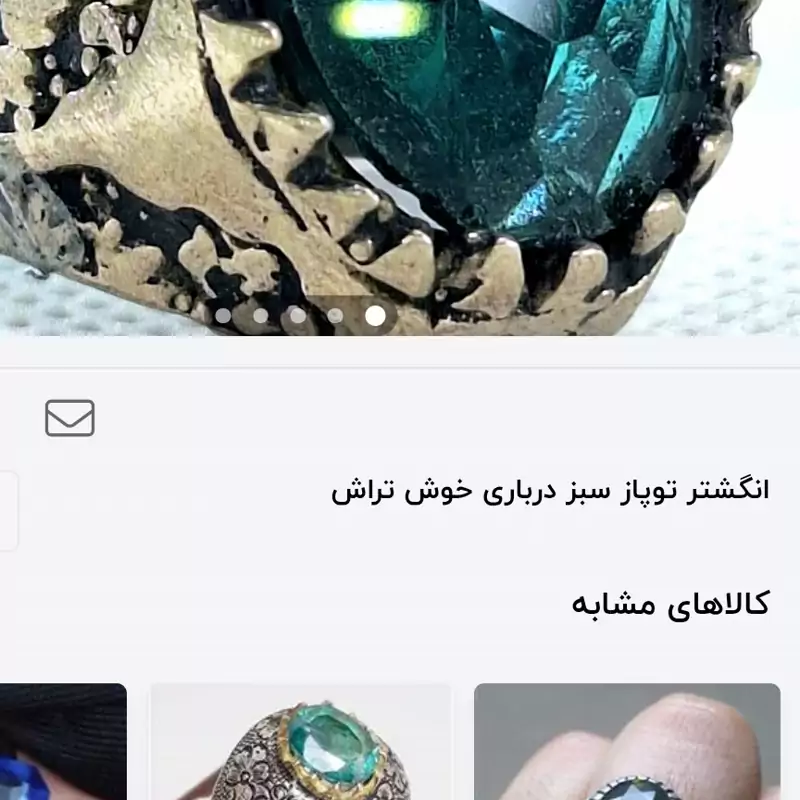
Task: Select the first dot of the image indicator
Action: 223,316
